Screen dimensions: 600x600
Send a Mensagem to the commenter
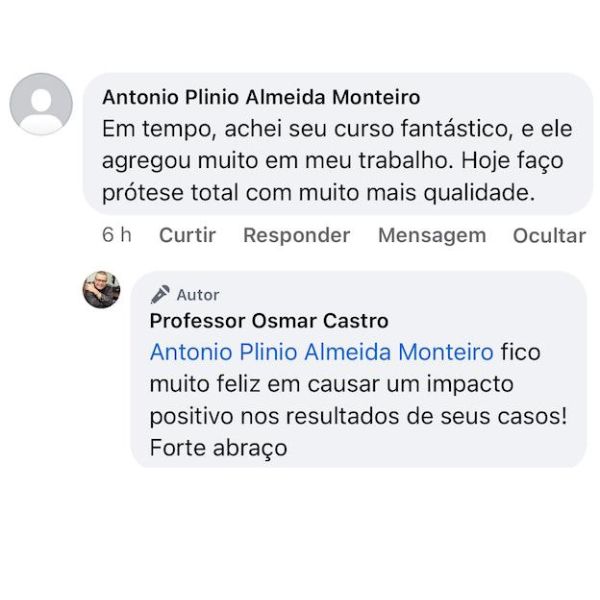(431, 236)
